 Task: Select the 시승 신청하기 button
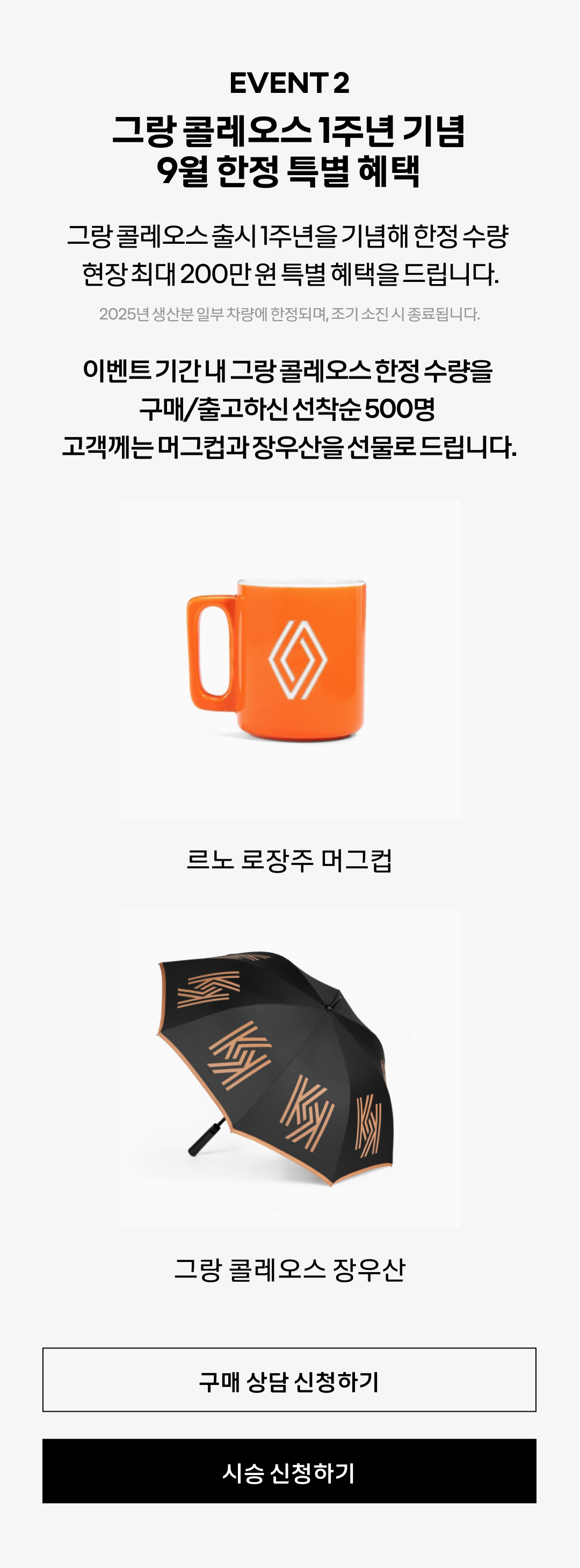pyautogui.click(x=289, y=1471)
